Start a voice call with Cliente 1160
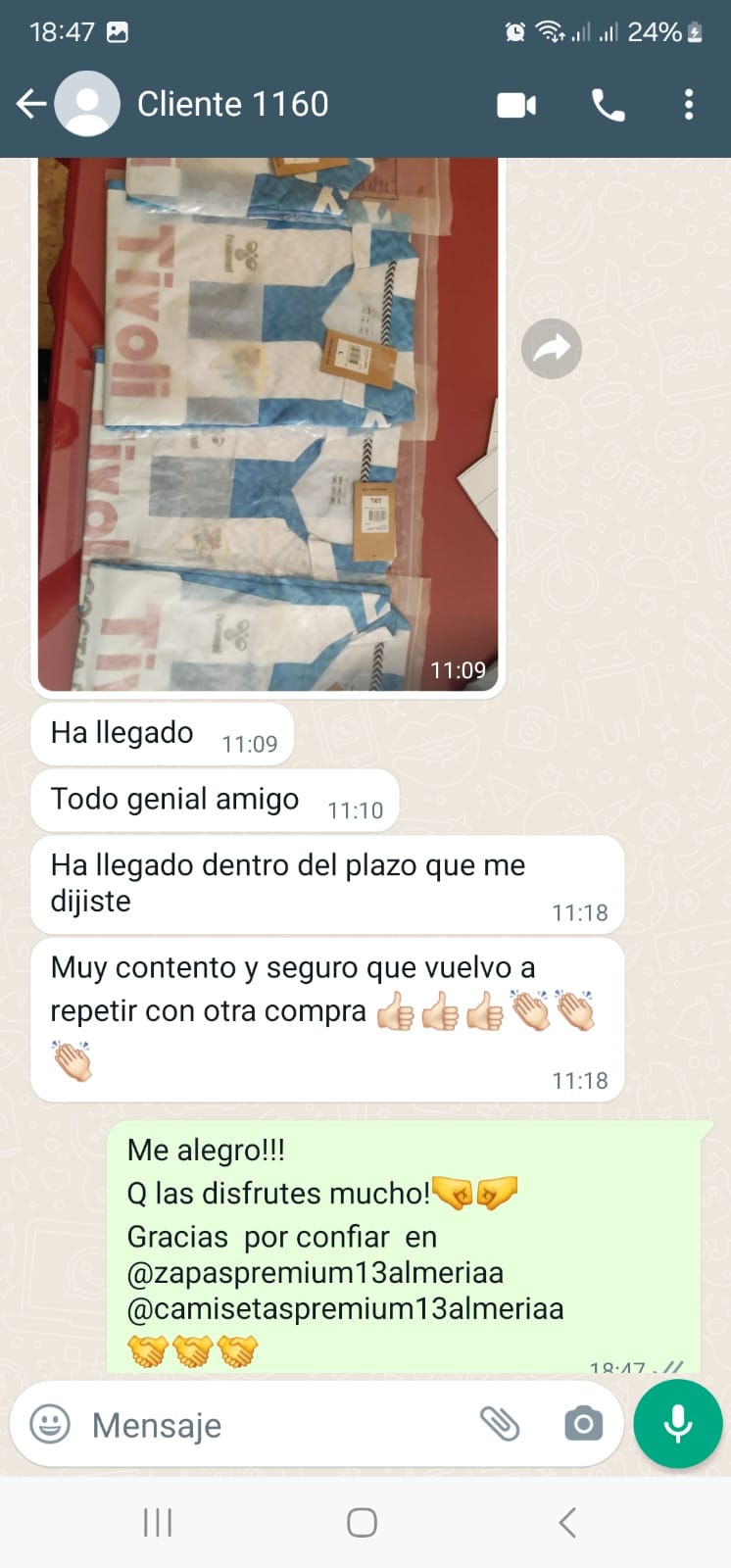Viewport: 731px width, 1568px height. 608,104
